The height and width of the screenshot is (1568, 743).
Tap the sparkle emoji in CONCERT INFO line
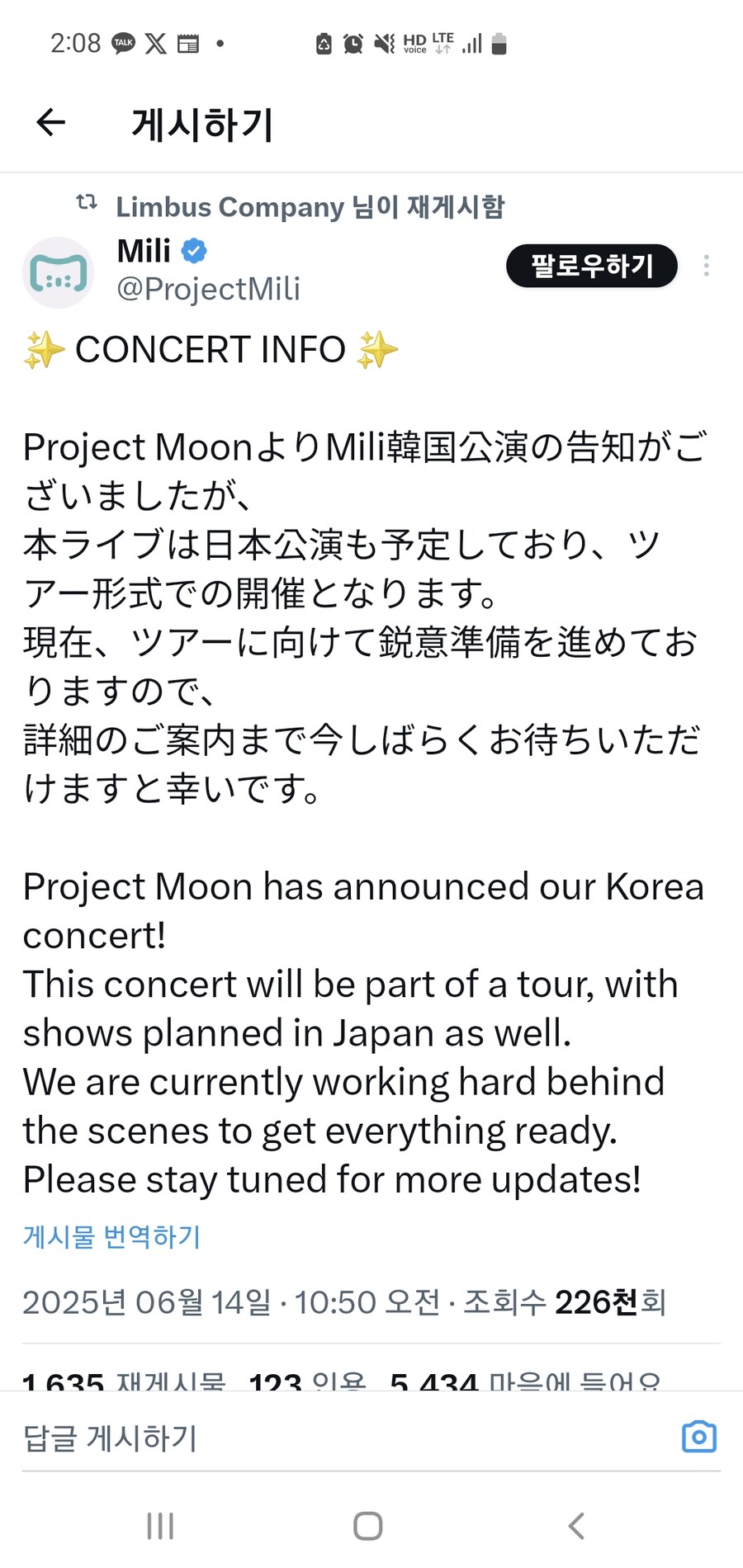(x=43, y=349)
